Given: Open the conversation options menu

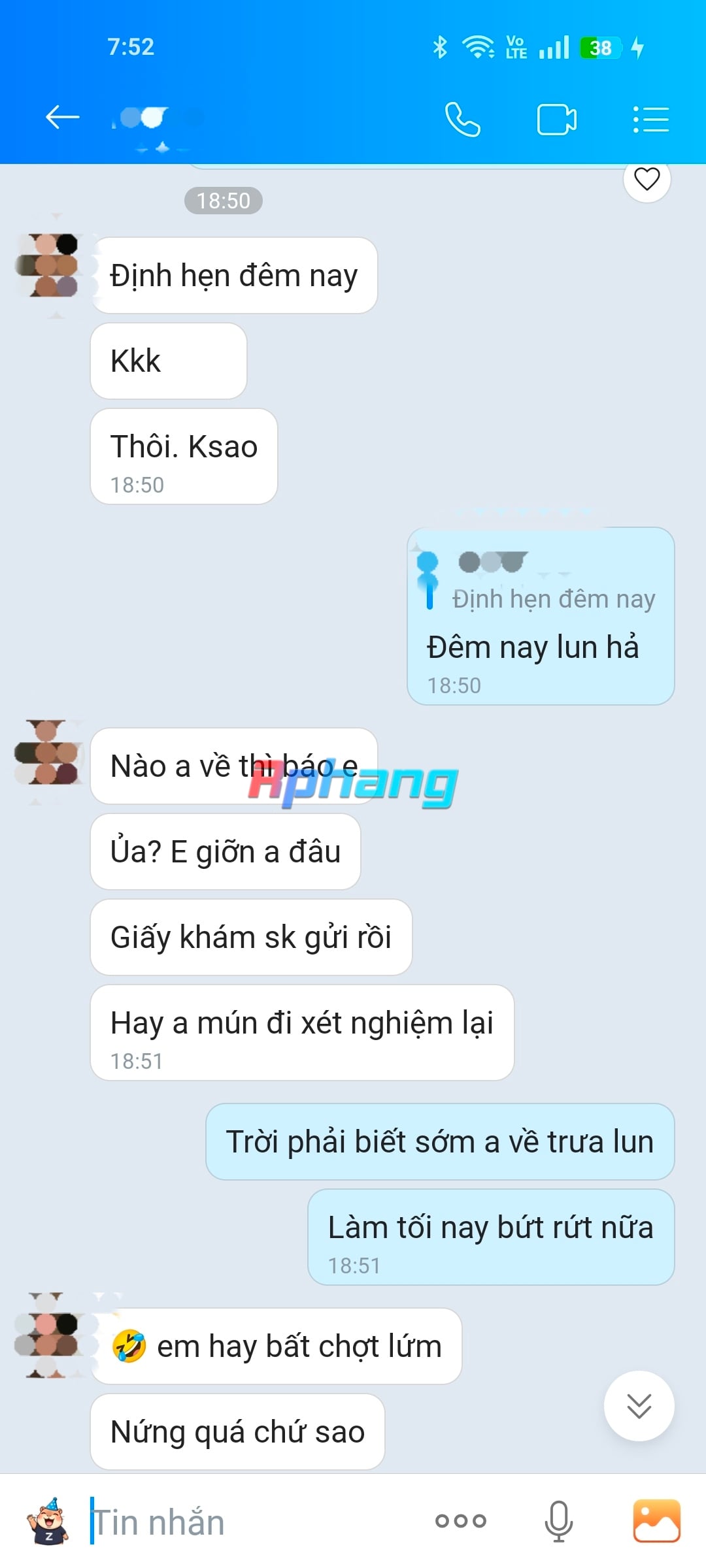Looking at the screenshot, I should click(x=650, y=120).
